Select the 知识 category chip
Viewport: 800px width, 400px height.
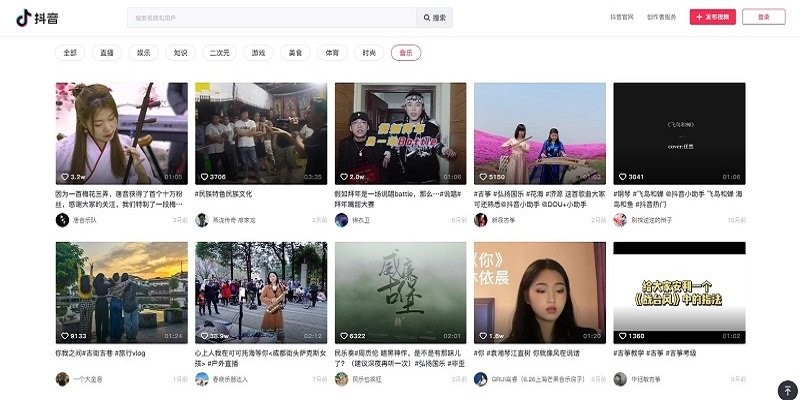(180, 52)
